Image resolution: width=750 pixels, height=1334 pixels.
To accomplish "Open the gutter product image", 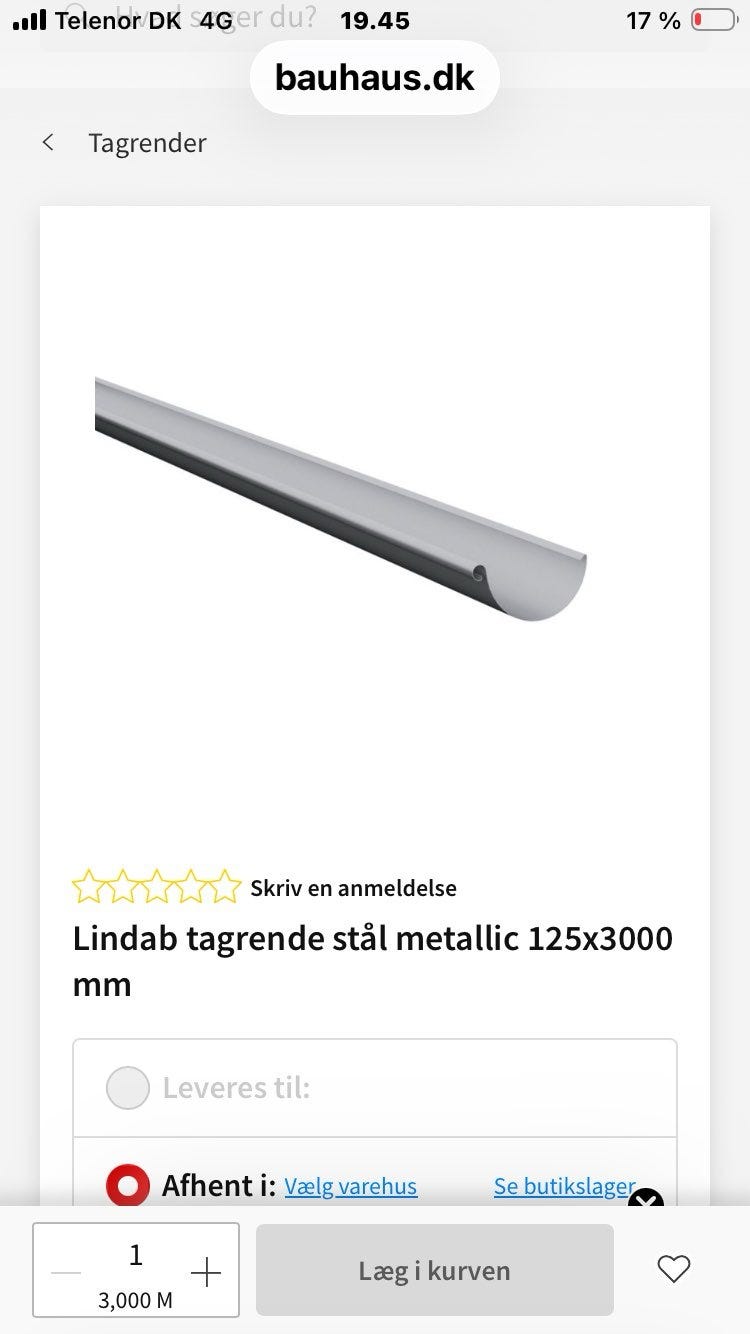I will 374,500.
